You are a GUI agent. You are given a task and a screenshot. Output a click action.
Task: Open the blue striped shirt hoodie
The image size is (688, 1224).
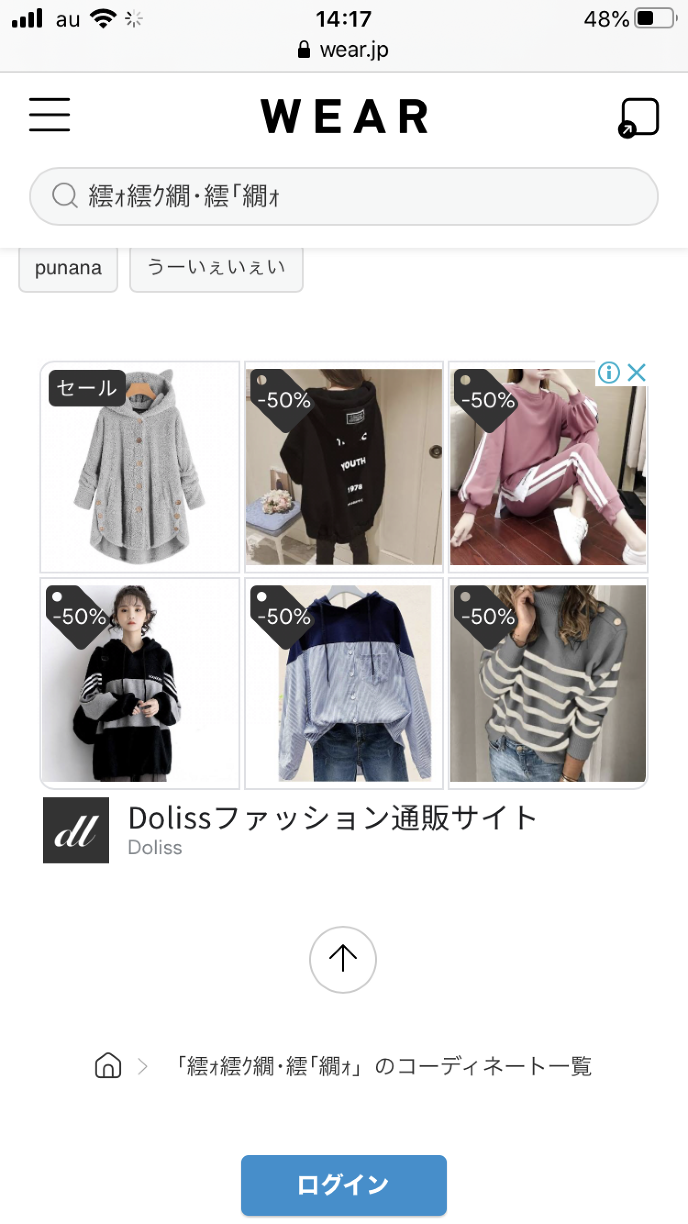[344, 682]
